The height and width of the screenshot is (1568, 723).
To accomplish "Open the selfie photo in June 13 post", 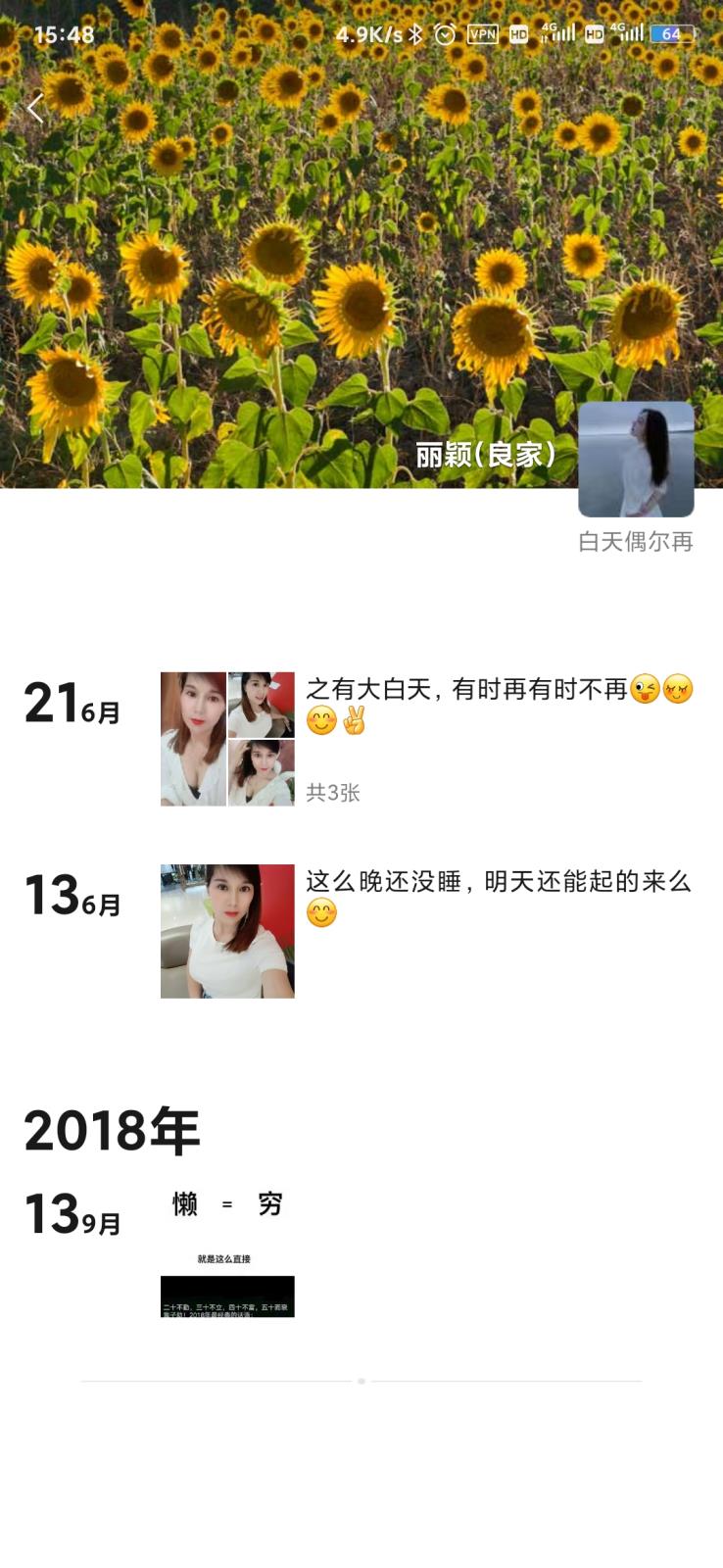I will click(x=226, y=929).
